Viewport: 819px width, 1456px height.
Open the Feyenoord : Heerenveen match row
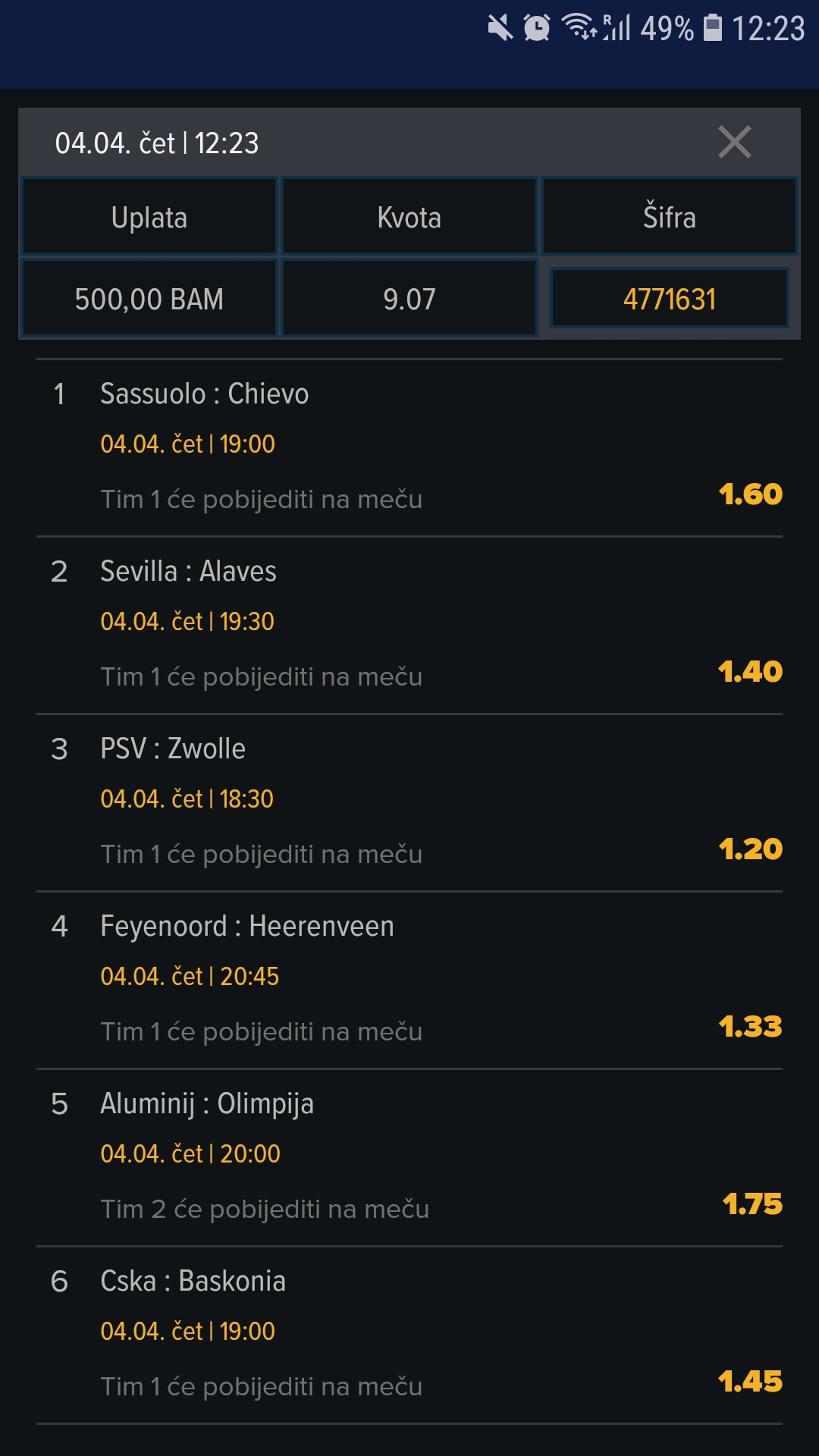[x=409, y=981]
